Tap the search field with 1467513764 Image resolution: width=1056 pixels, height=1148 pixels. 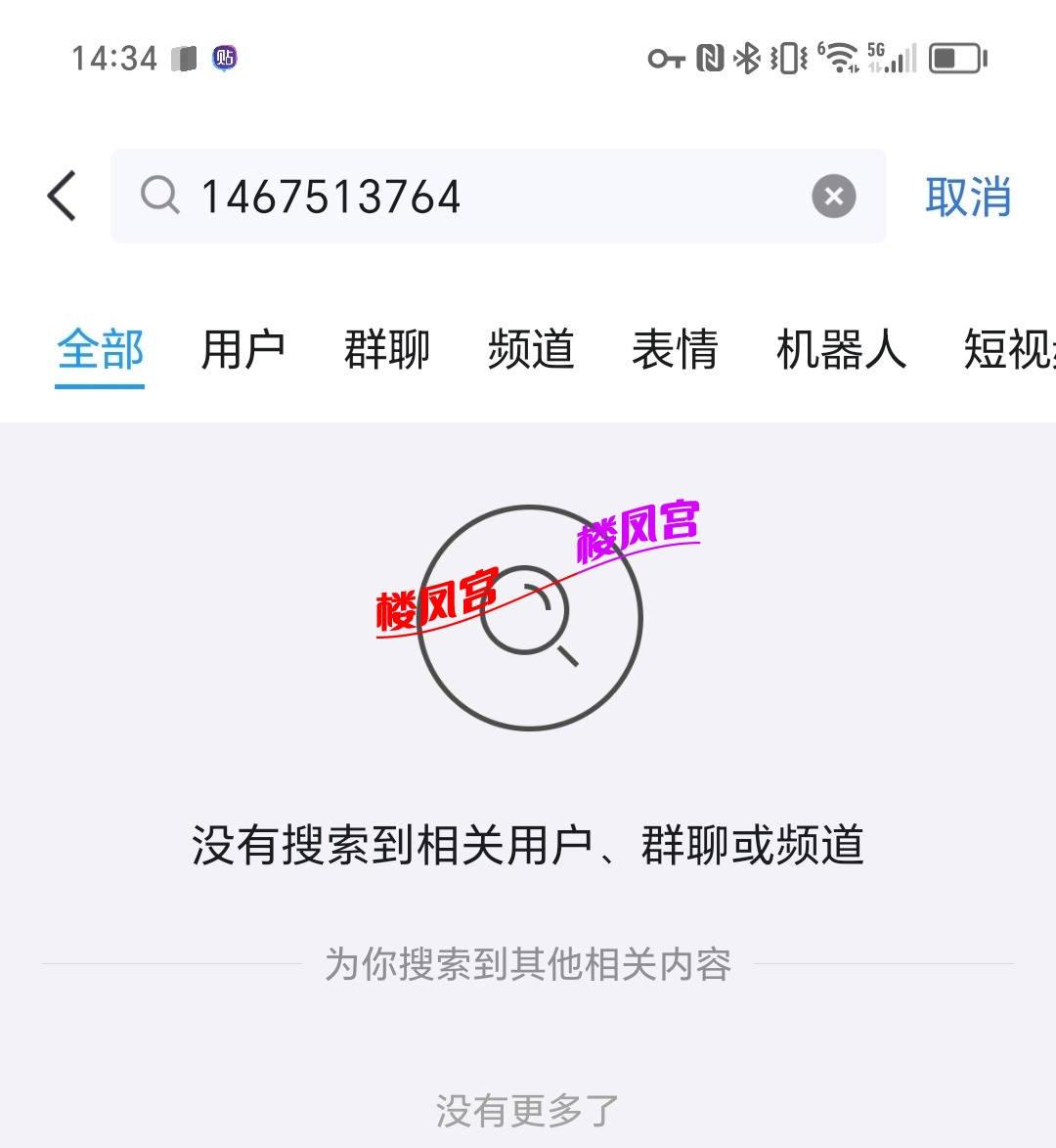click(489, 197)
